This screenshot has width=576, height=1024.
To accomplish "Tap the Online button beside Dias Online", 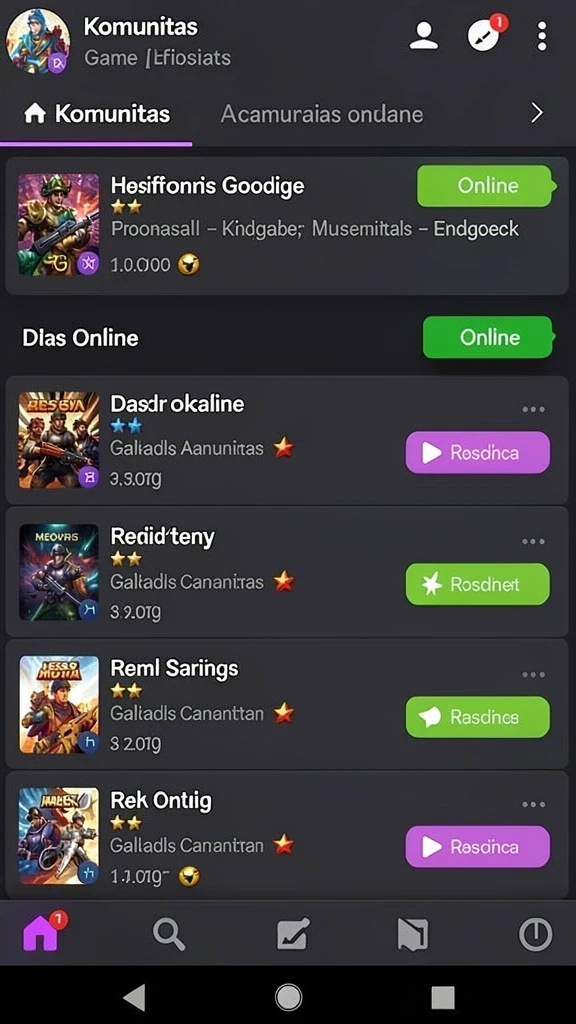I will (x=488, y=337).
